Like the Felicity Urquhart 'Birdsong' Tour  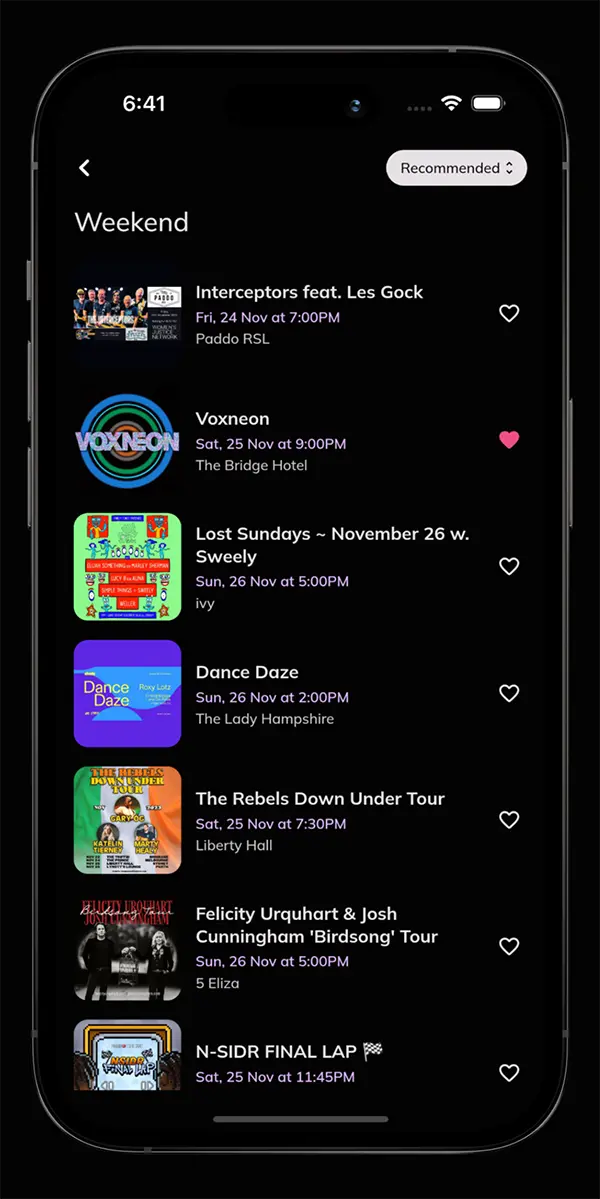pyautogui.click(x=509, y=946)
